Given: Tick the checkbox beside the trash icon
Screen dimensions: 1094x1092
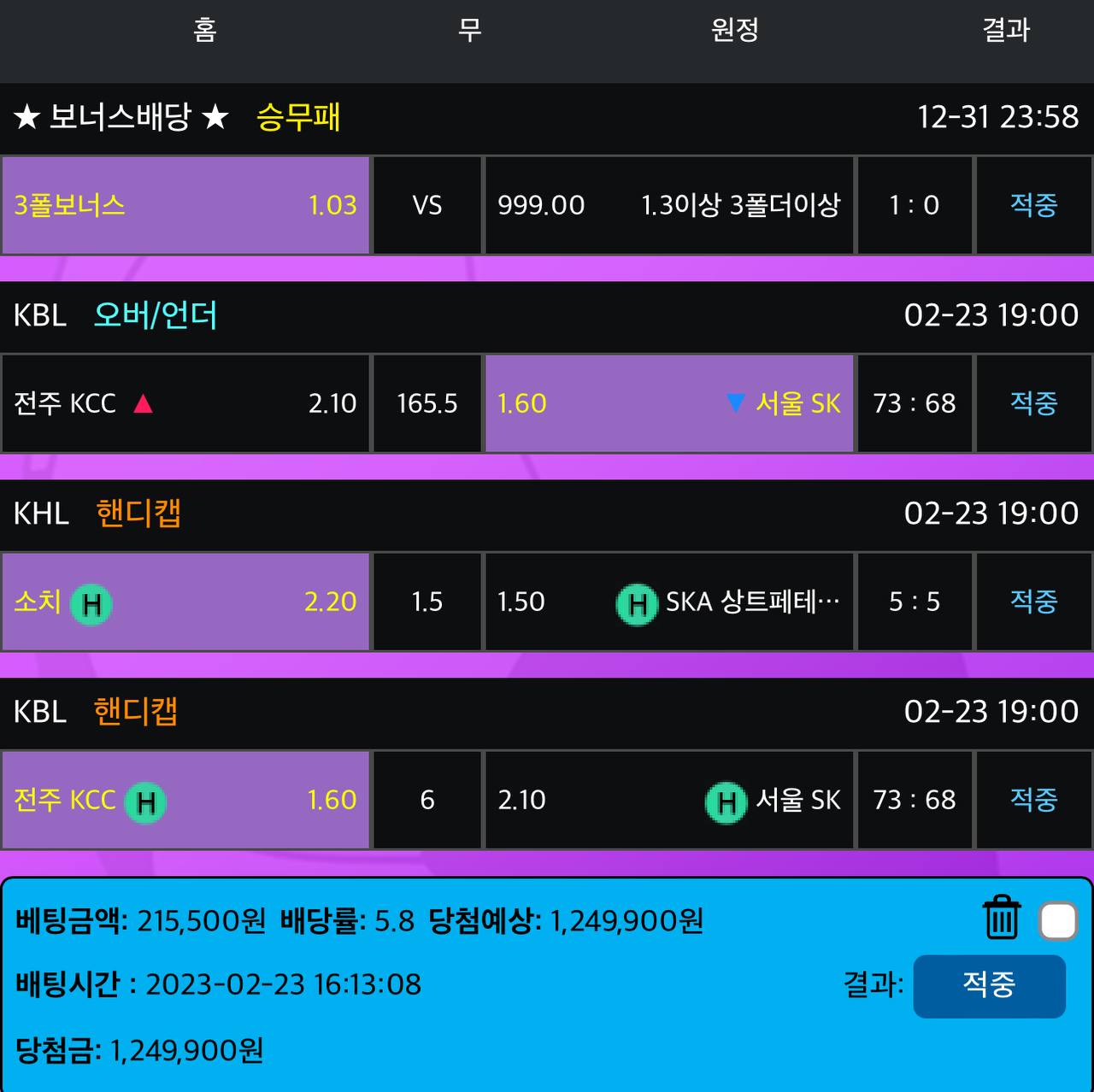Looking at the screenshot, I should [1057, 922].
